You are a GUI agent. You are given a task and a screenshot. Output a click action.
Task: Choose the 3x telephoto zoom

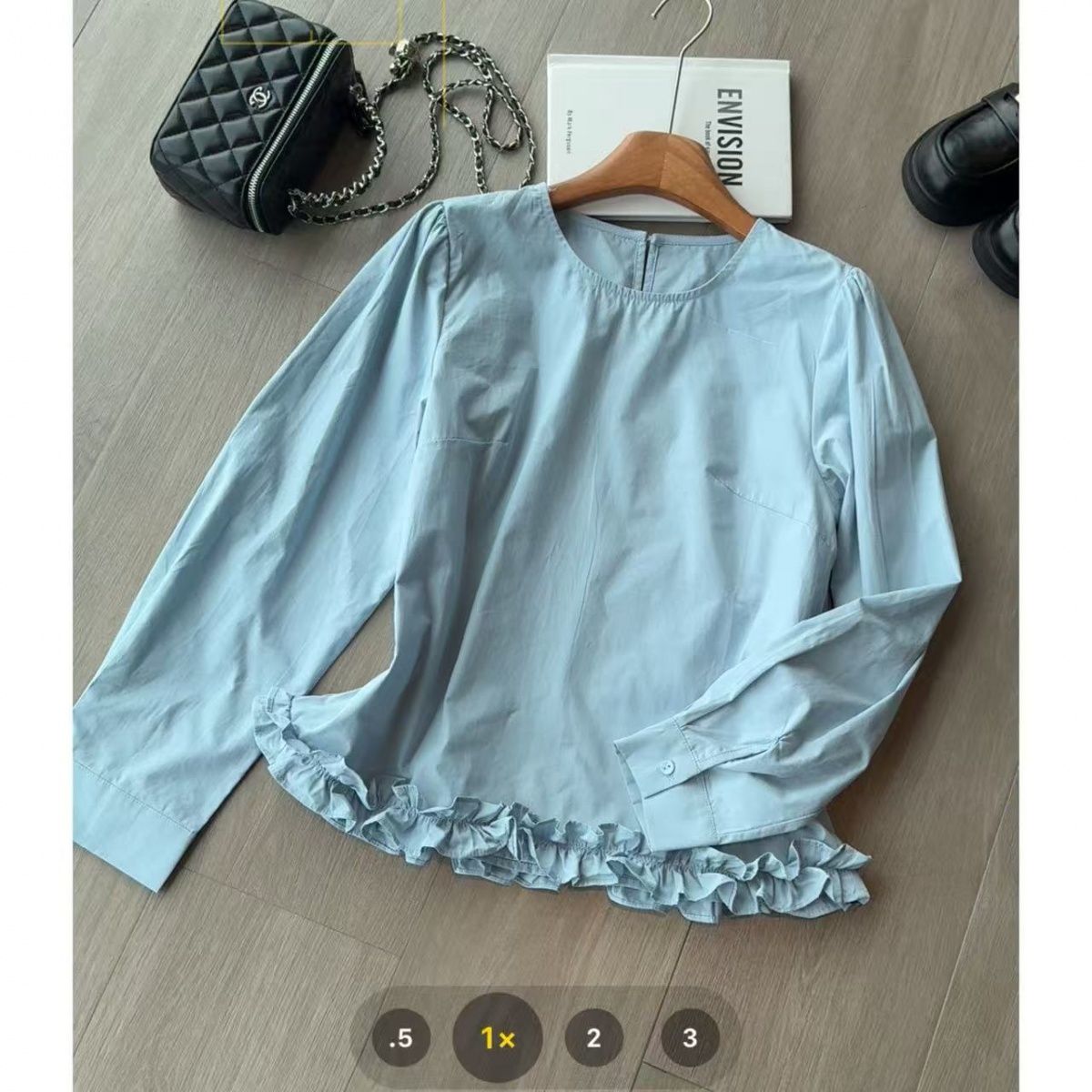coord(690,1037)
